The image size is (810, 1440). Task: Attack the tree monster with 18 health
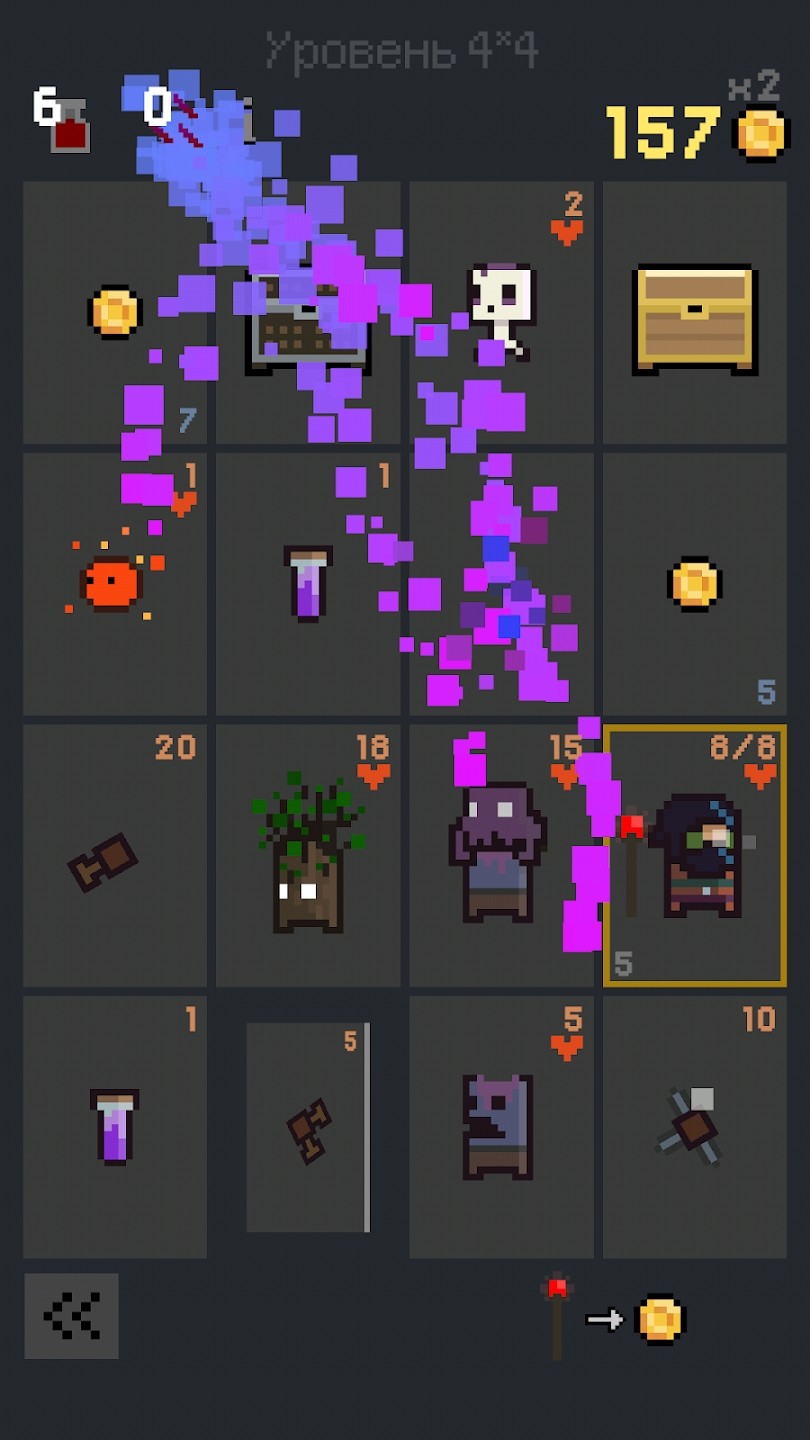click(308, 855)
